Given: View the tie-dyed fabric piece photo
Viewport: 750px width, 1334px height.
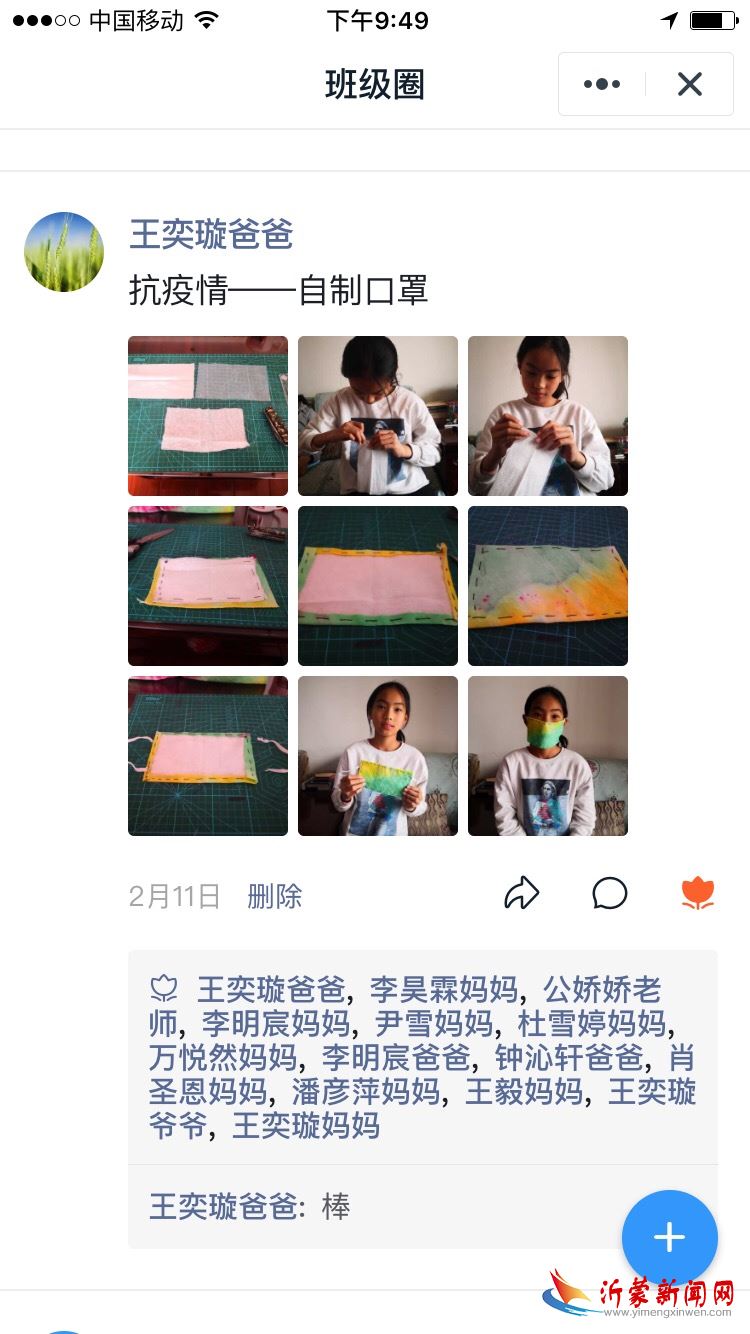Looking at the screenshot, I should point(548,586).
